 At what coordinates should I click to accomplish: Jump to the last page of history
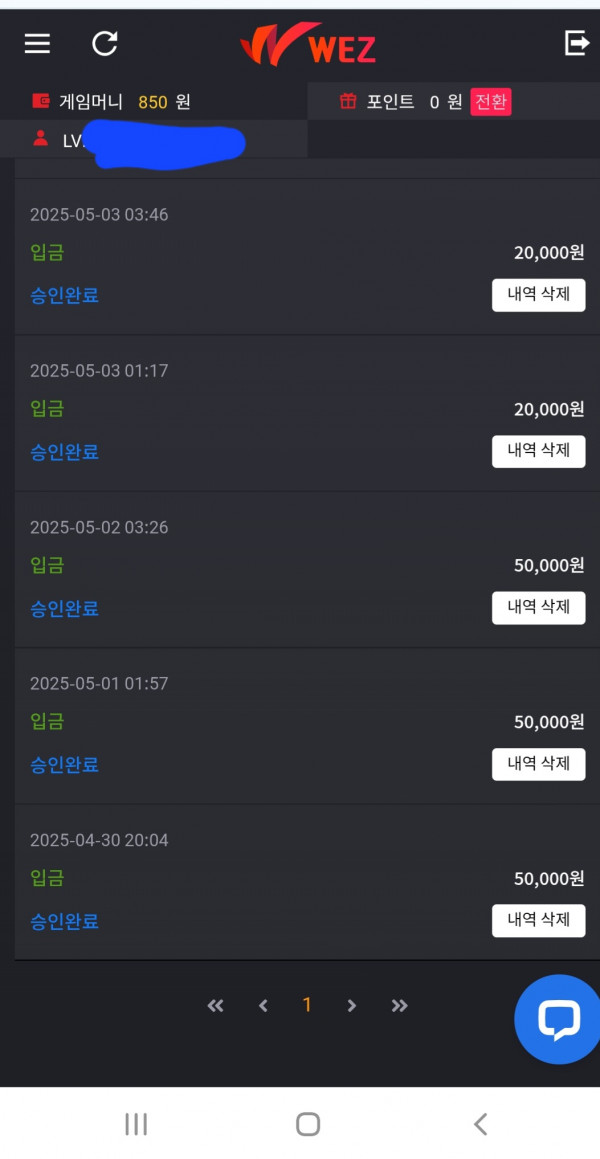399,1005
